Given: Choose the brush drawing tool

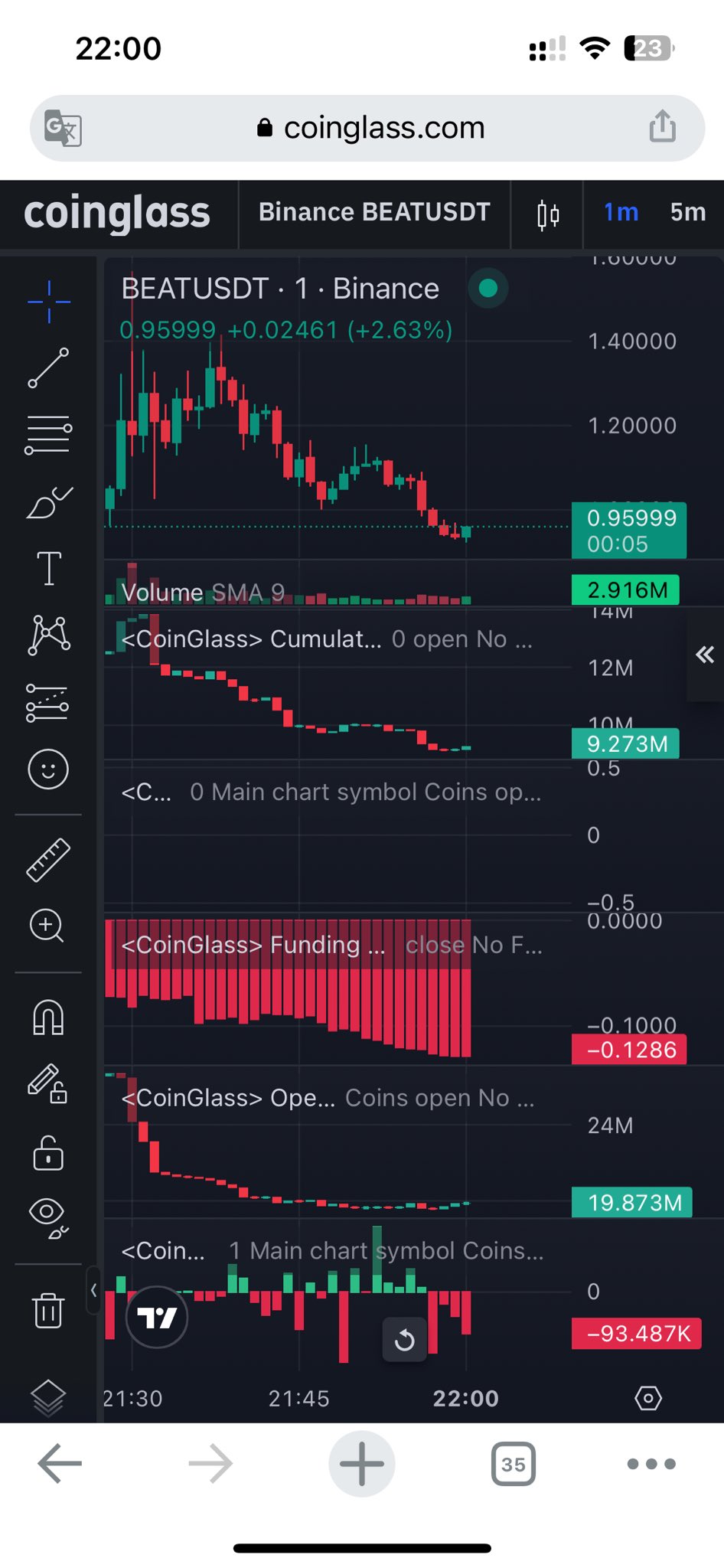Looking at the screenshot, I should 48,503.
